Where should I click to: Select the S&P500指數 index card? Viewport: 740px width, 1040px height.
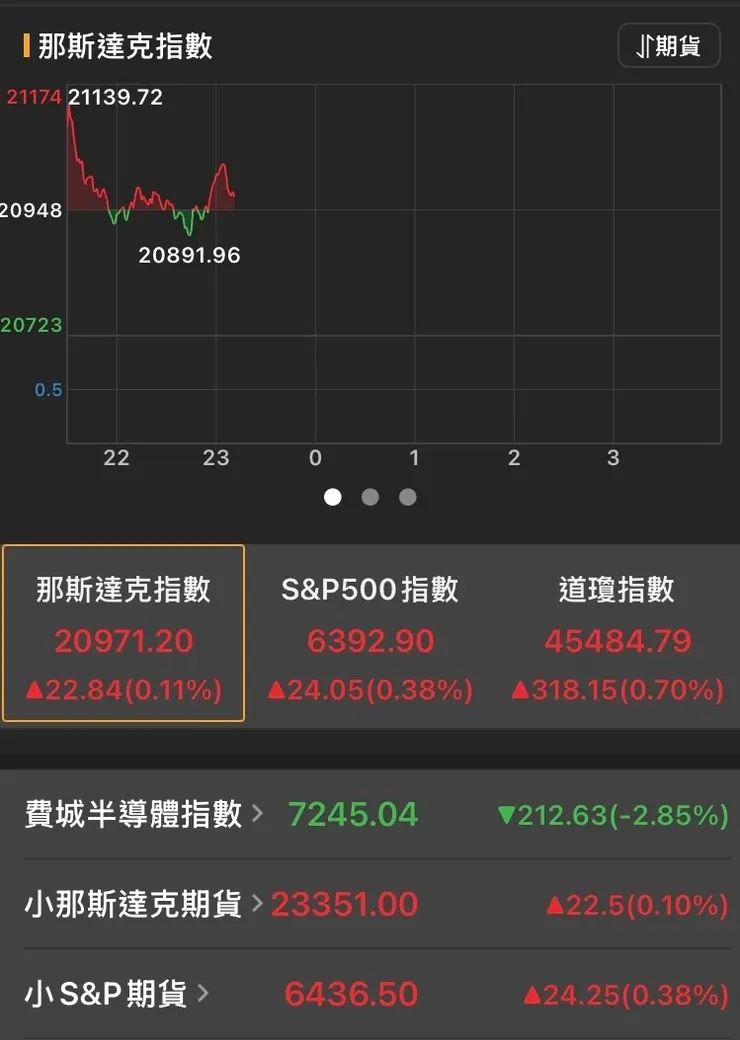pos(370,634)
